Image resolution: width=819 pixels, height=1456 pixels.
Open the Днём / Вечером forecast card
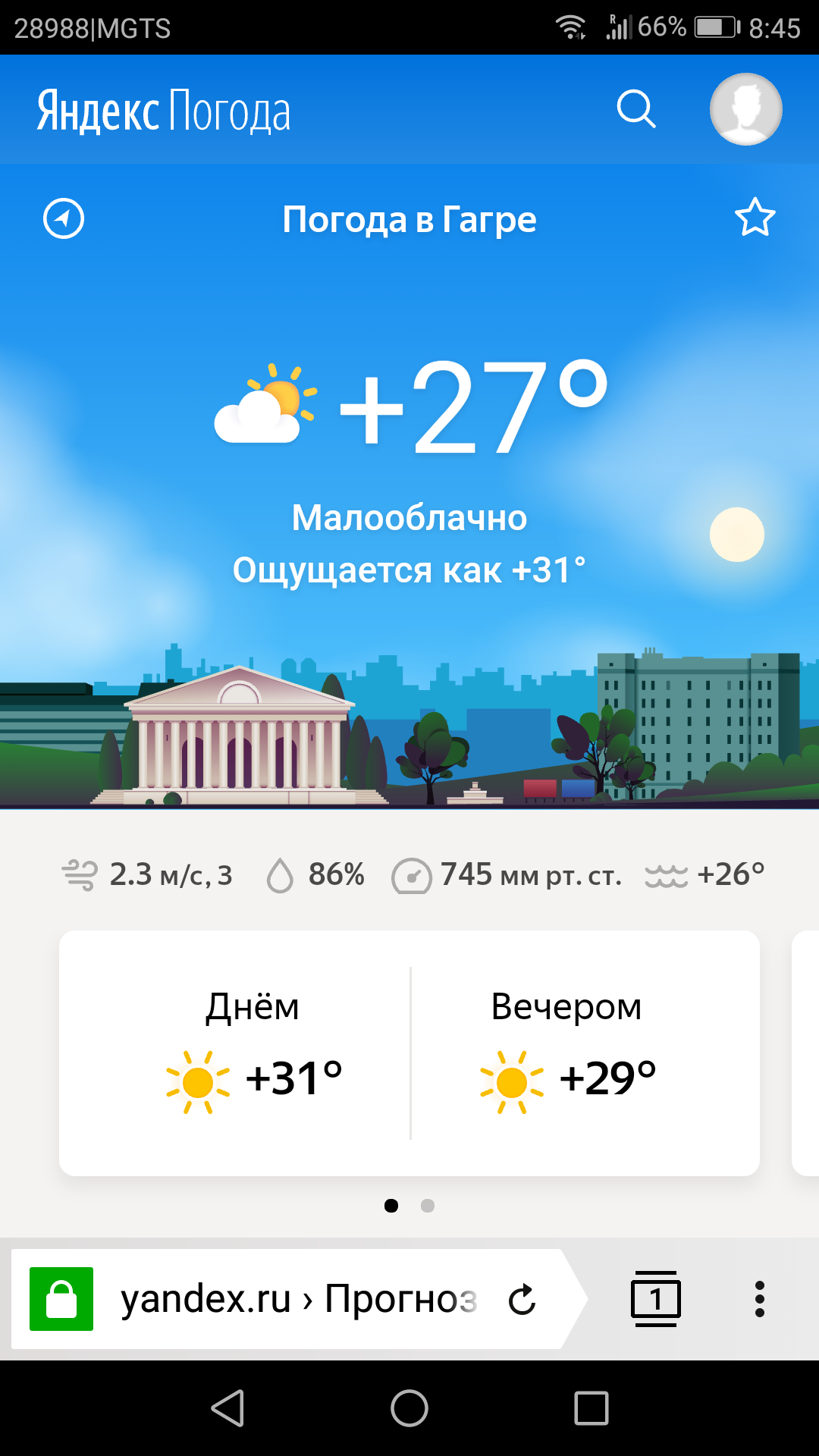(409, 1053)
